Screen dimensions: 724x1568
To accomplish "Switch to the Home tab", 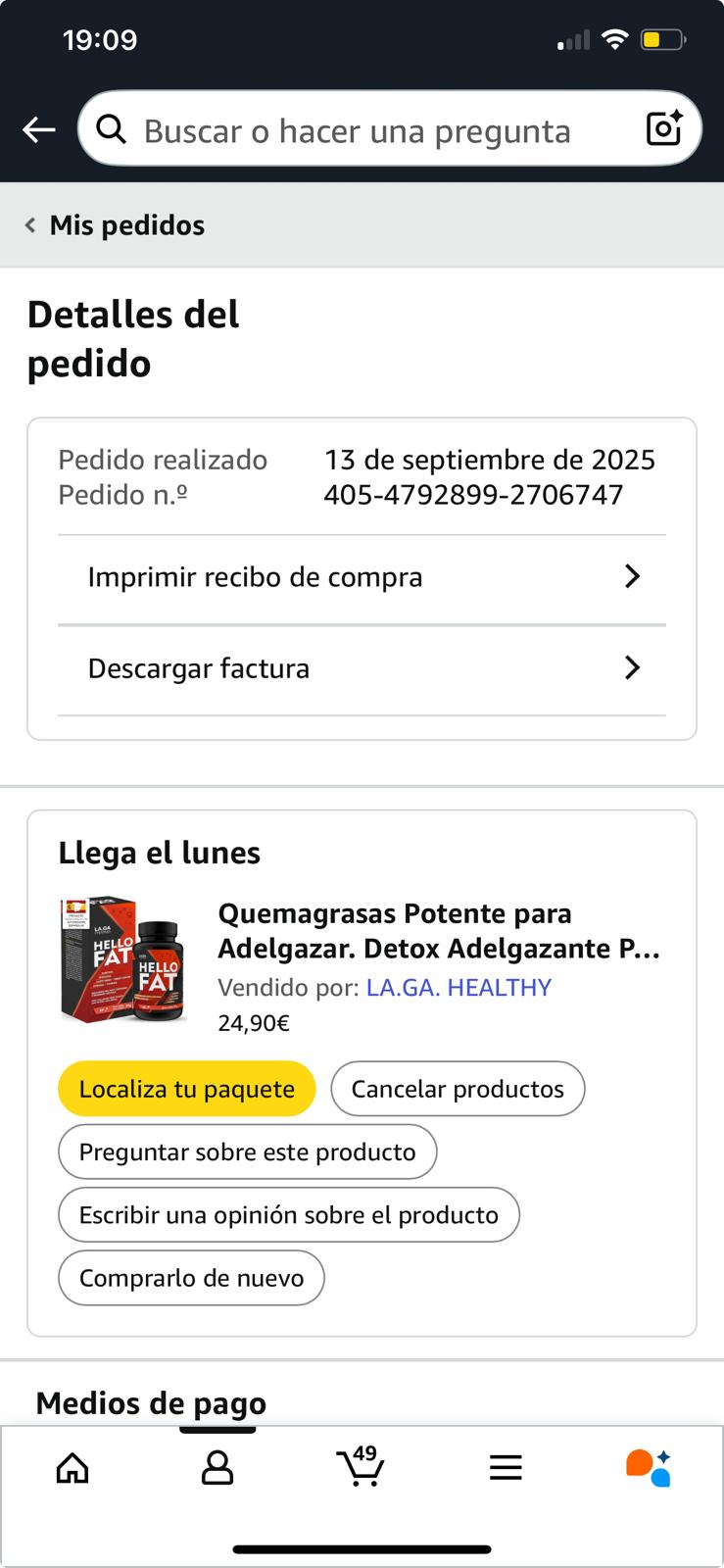I will pyautogui.click(x=72, y=1468).
